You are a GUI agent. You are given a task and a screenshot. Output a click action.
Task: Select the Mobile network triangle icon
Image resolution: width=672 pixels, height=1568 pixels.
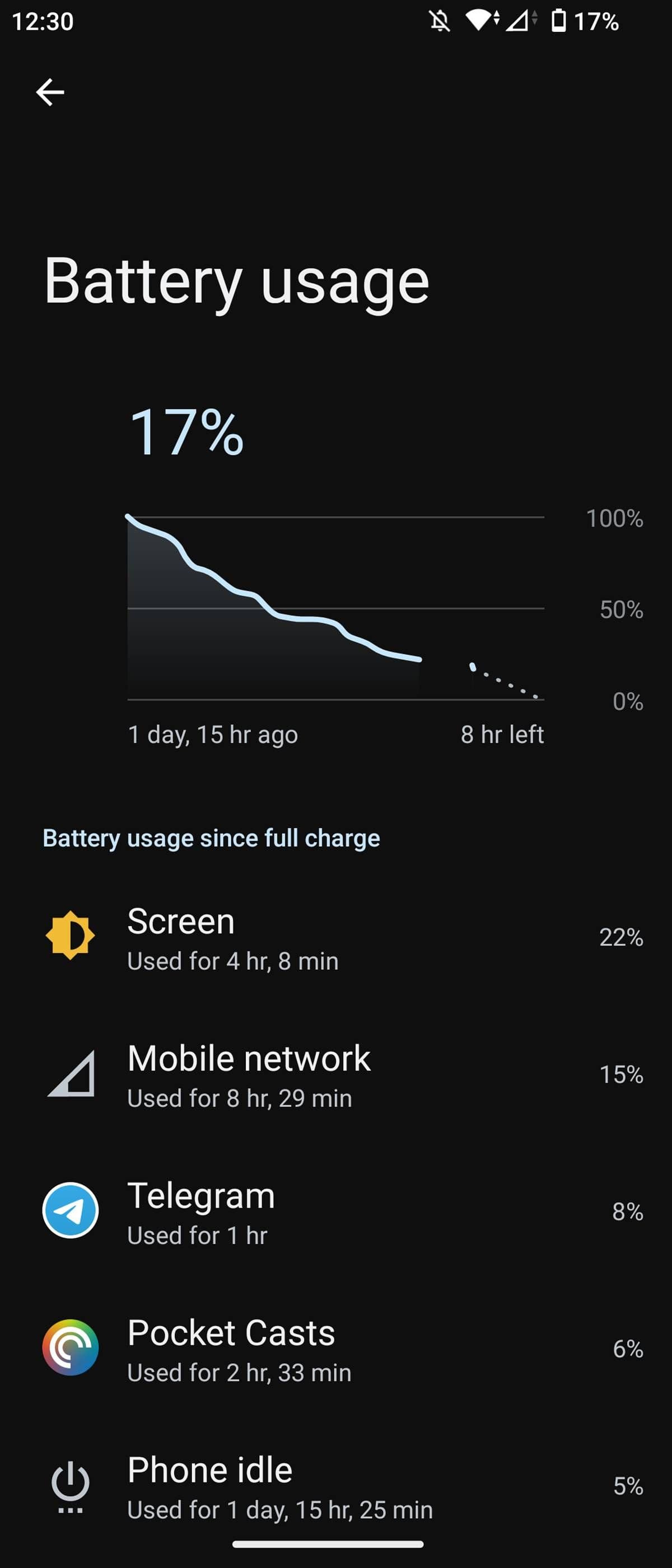[70, 1075]
